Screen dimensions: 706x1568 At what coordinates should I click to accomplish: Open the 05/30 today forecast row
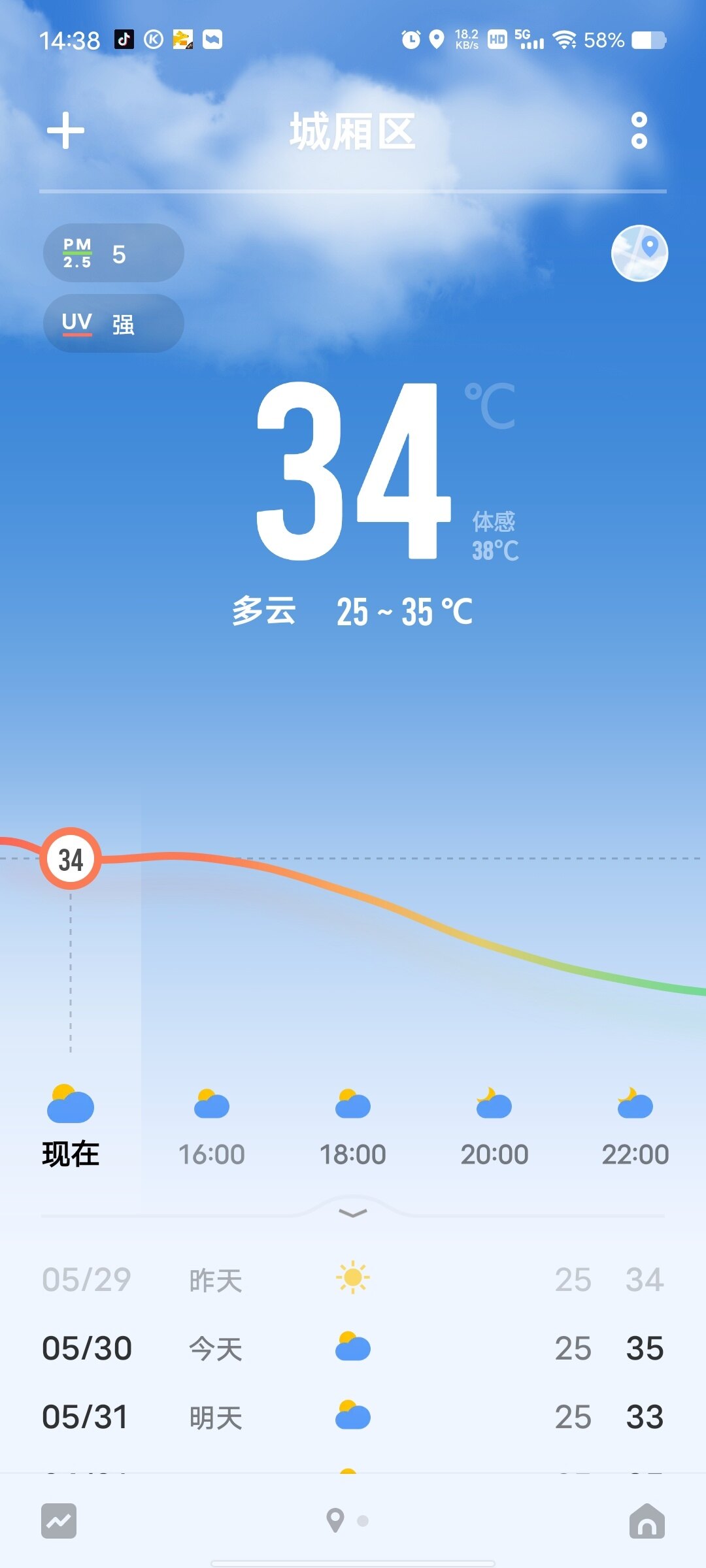tap(353, 1348)
